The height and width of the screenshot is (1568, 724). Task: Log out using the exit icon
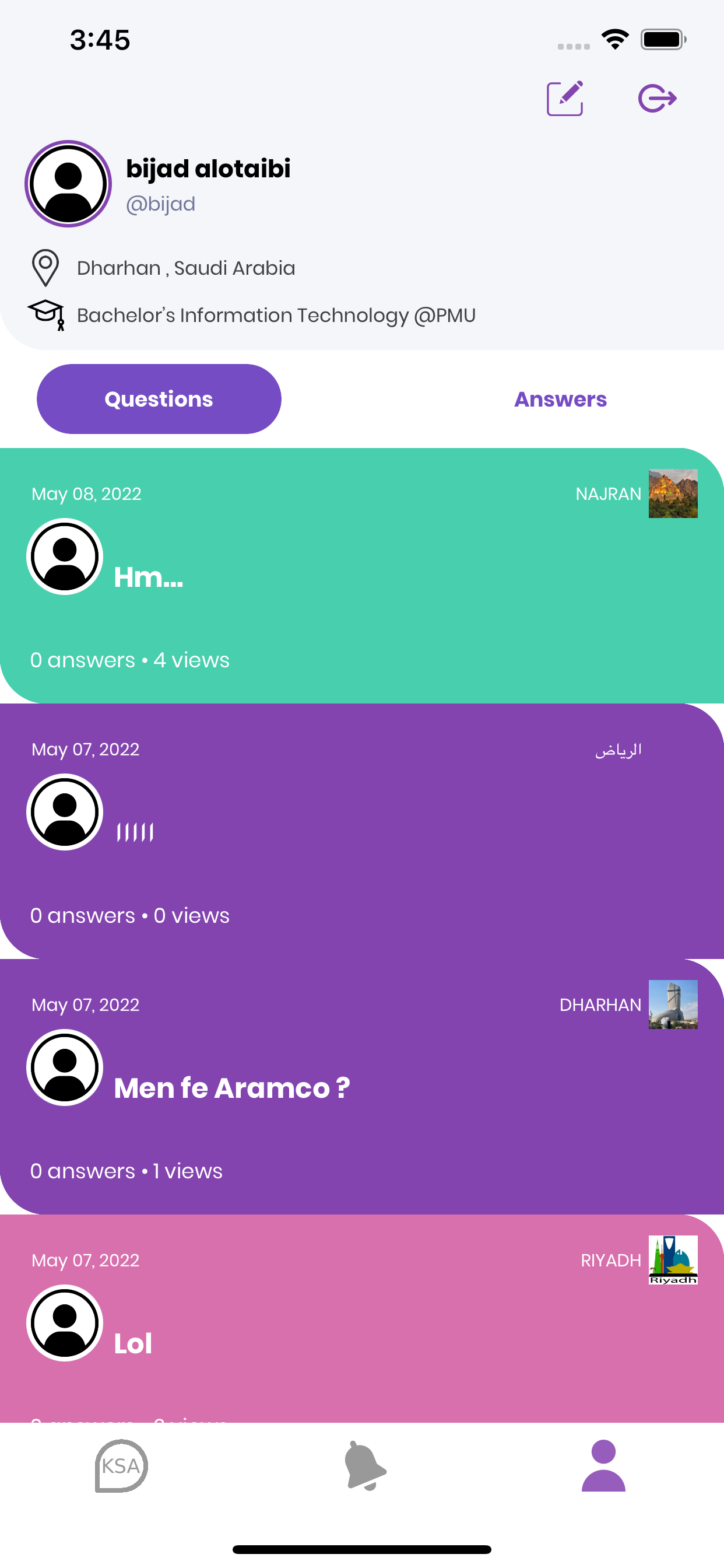(657, 98)
